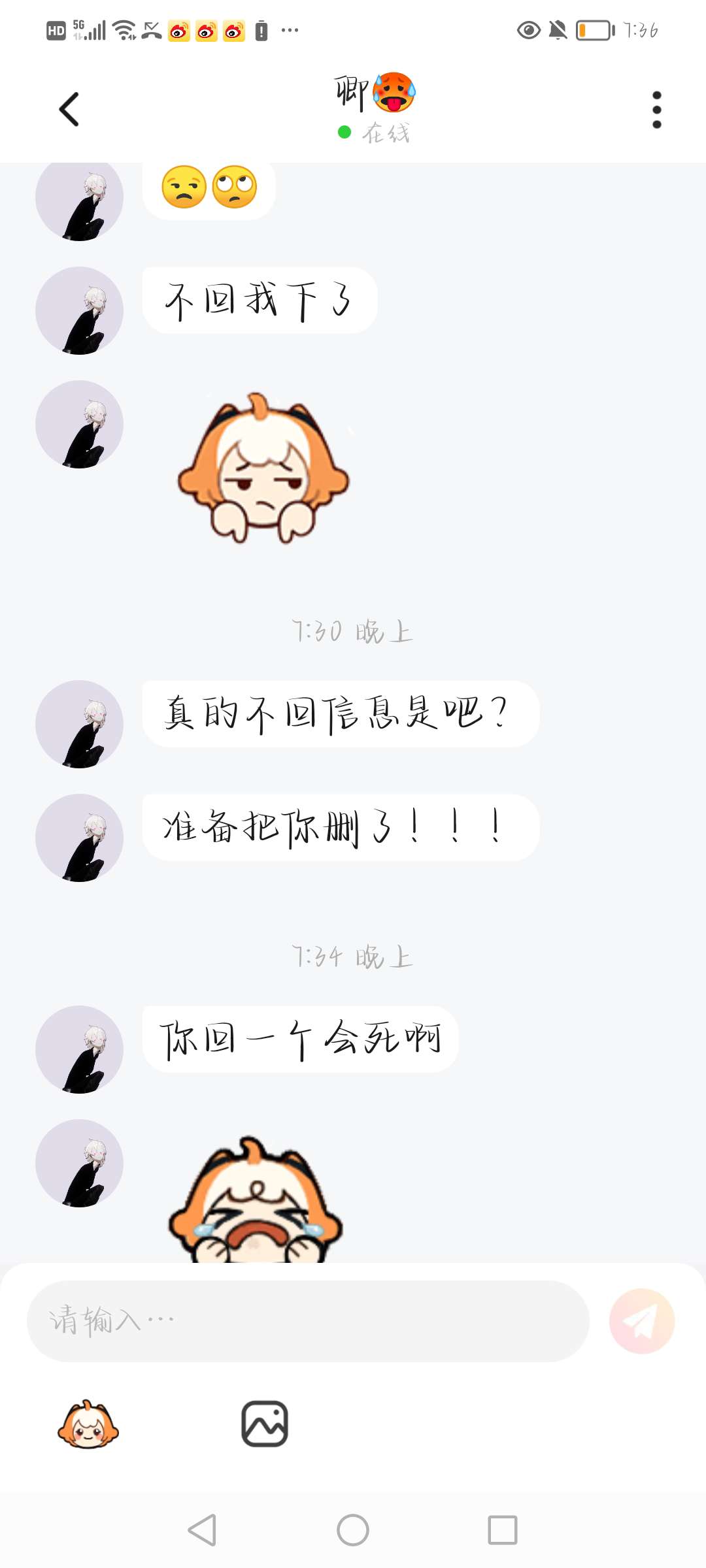The width and height of the screenshot is (706, 1568).
Task: Go back from the chat screen
Action: point(69,109)
